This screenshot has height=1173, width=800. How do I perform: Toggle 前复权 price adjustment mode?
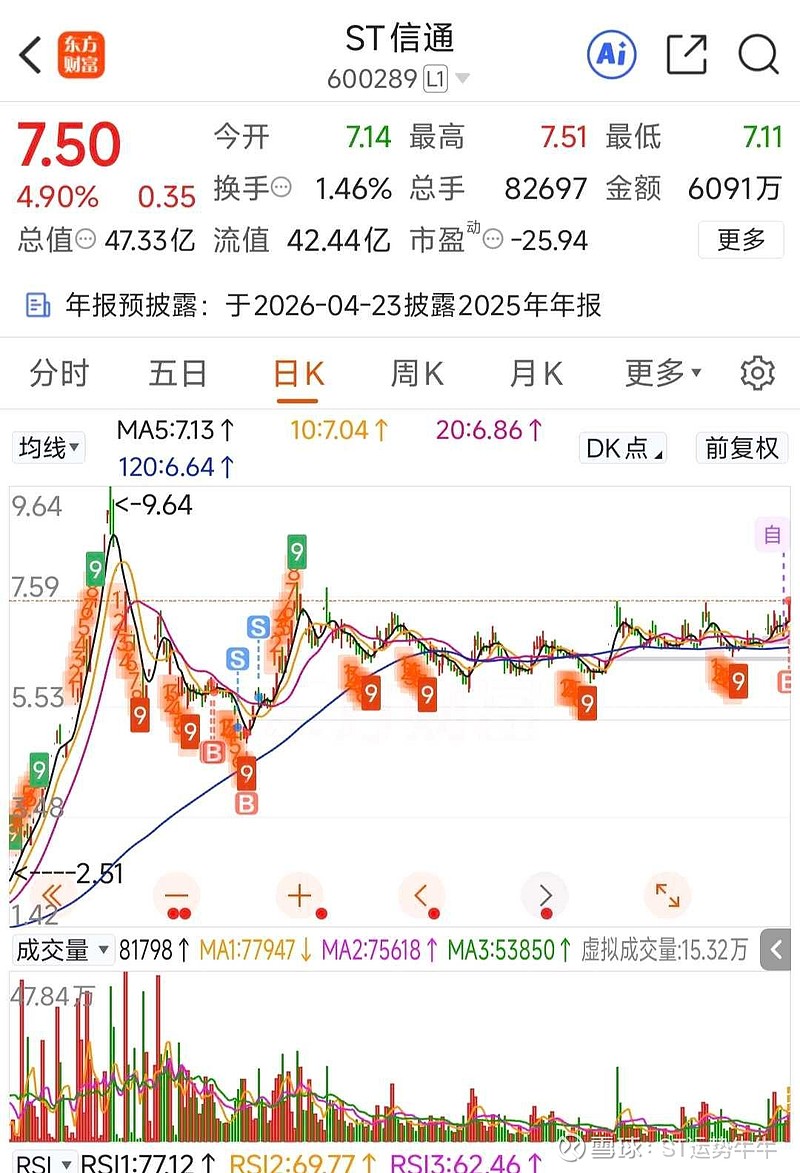coord(743,447)
